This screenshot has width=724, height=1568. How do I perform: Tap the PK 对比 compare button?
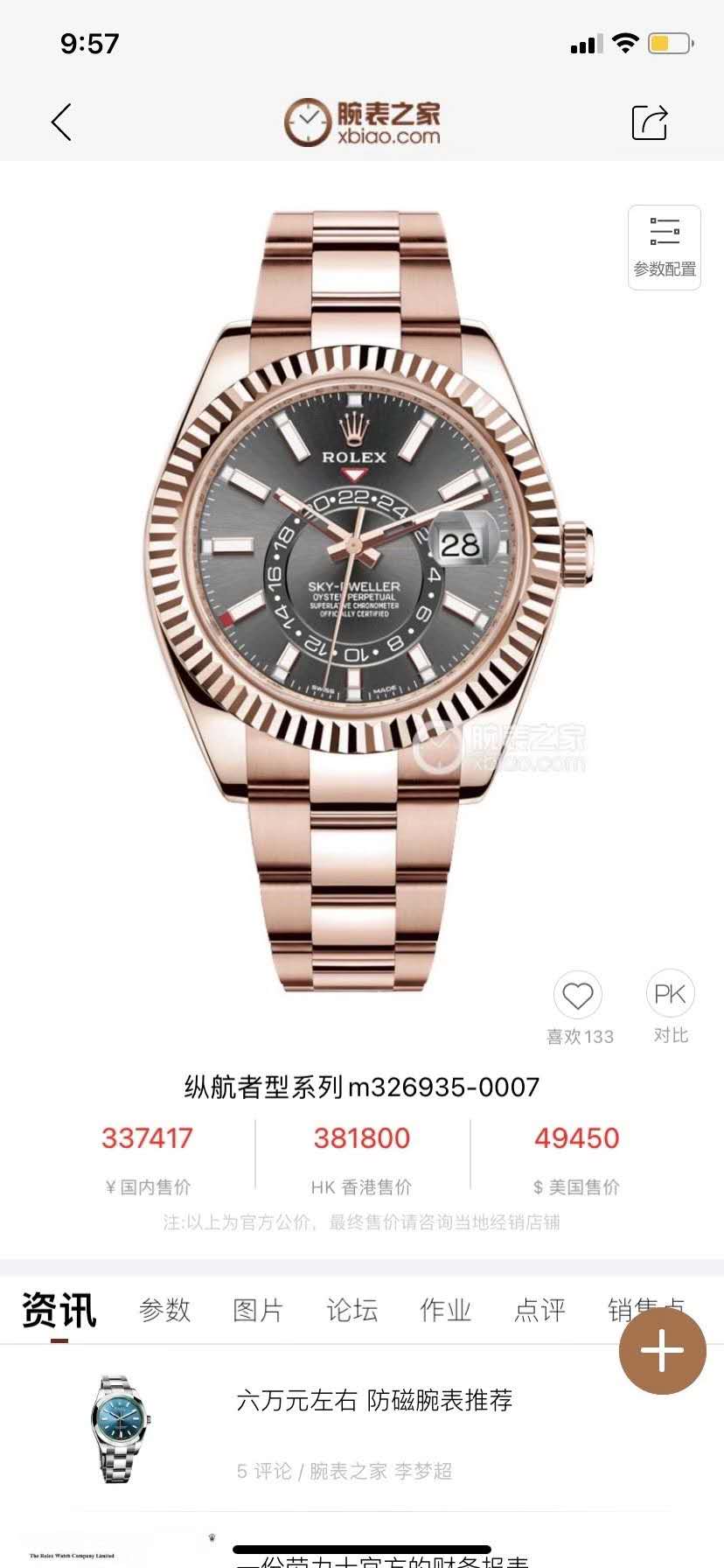click(670, 995)
